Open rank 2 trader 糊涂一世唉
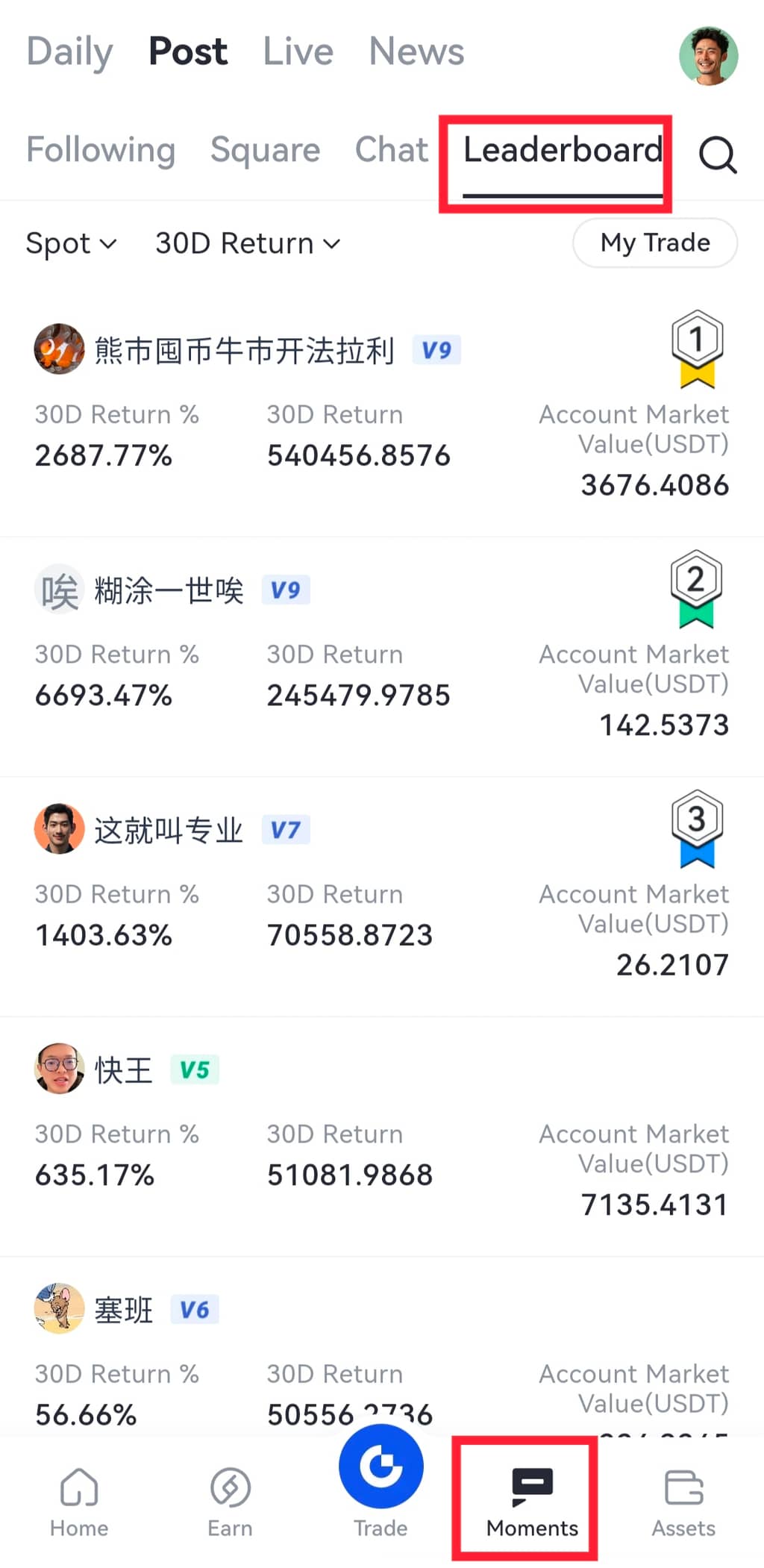Screen dimensions: 764x1568 coord(169,590)
